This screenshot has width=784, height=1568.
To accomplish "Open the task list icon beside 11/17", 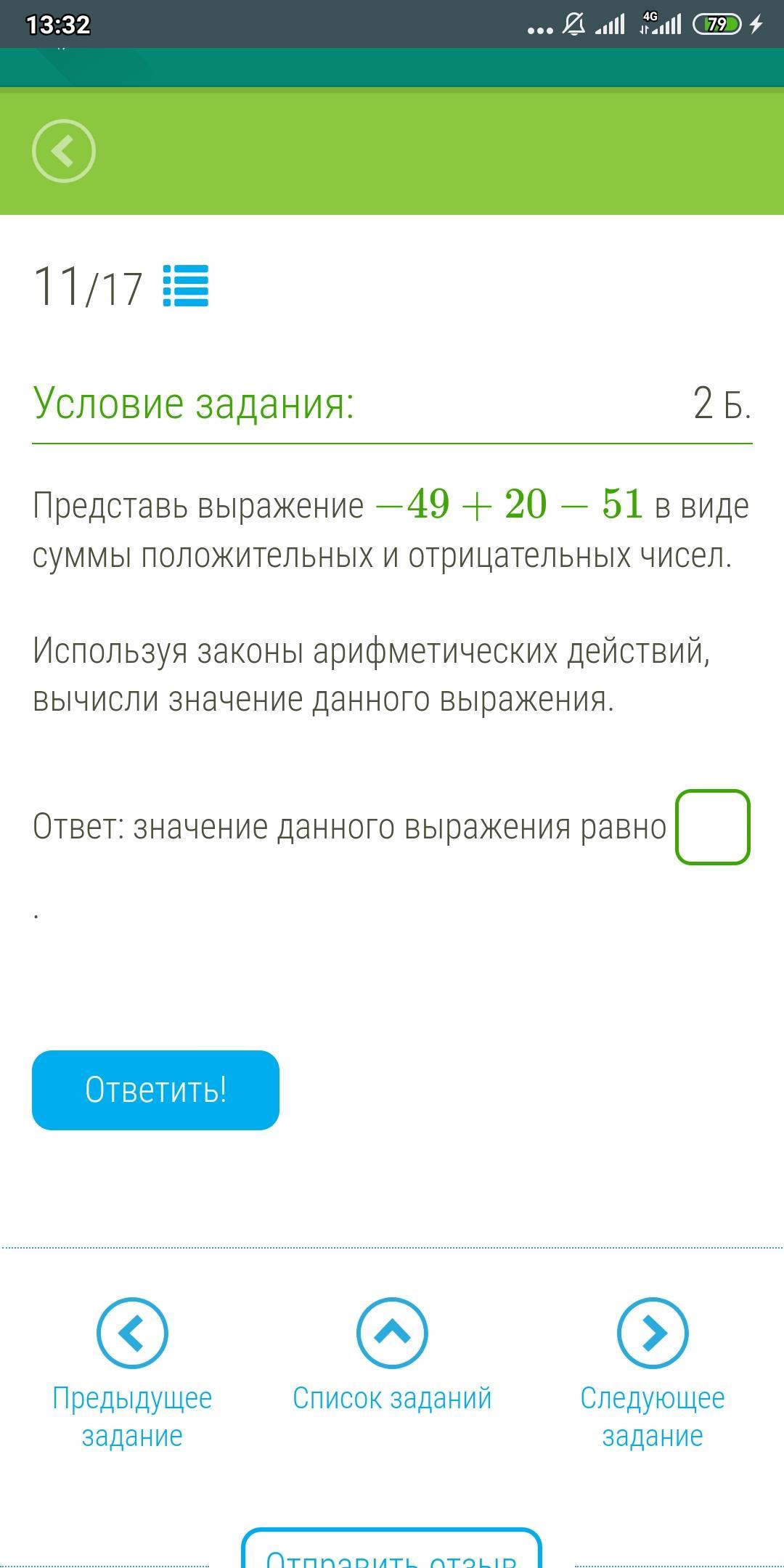I will (x=186, y=286).
